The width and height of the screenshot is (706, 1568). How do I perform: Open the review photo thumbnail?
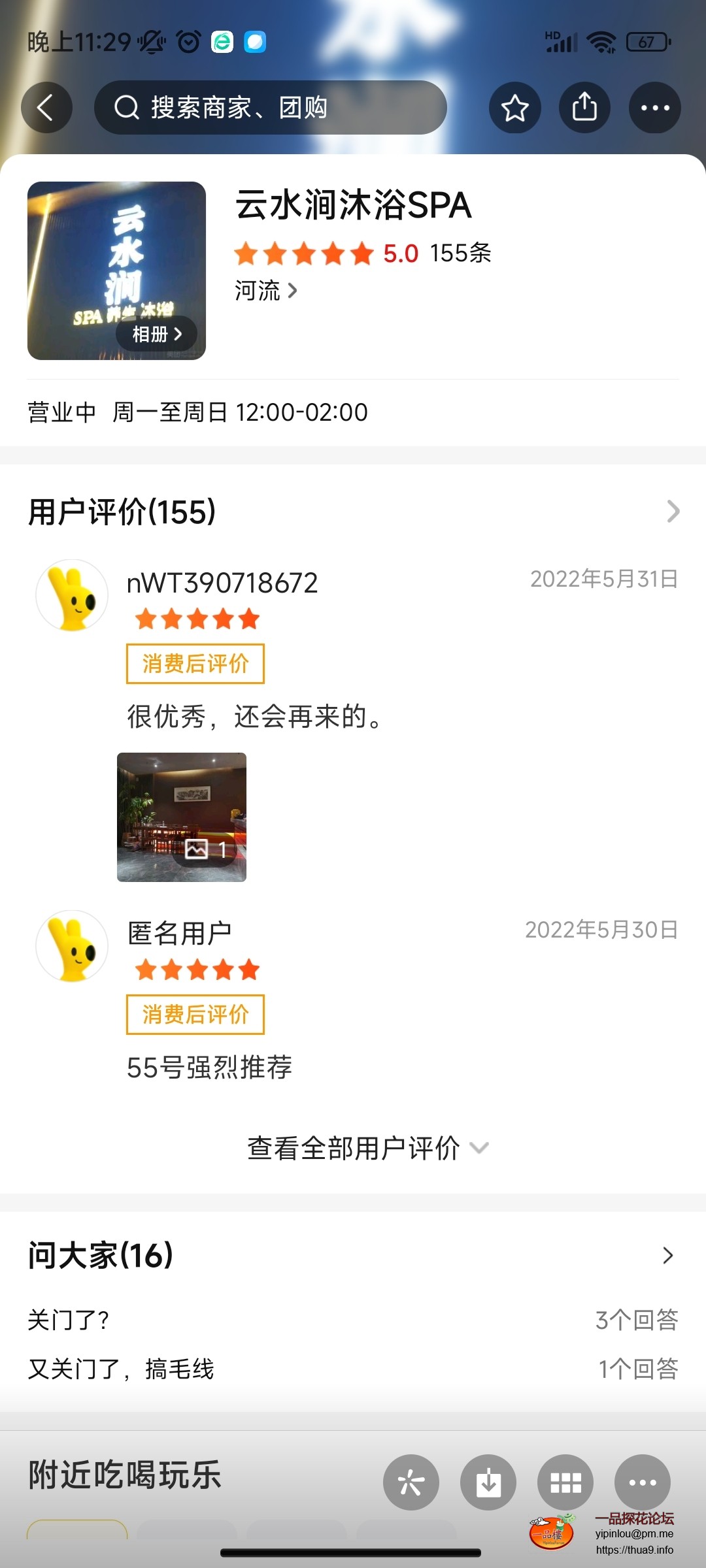click(181, 816)
